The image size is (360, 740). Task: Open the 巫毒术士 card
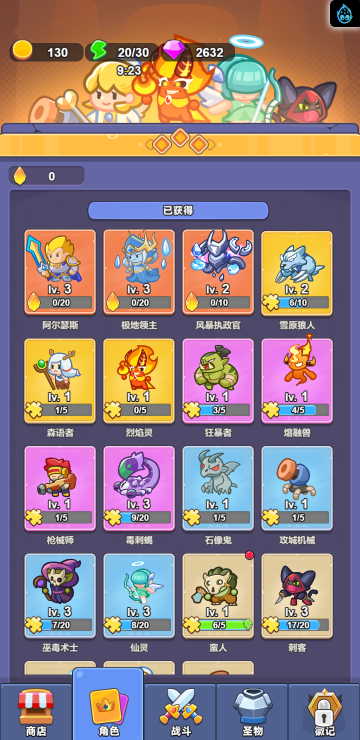(x=60, y=596)
